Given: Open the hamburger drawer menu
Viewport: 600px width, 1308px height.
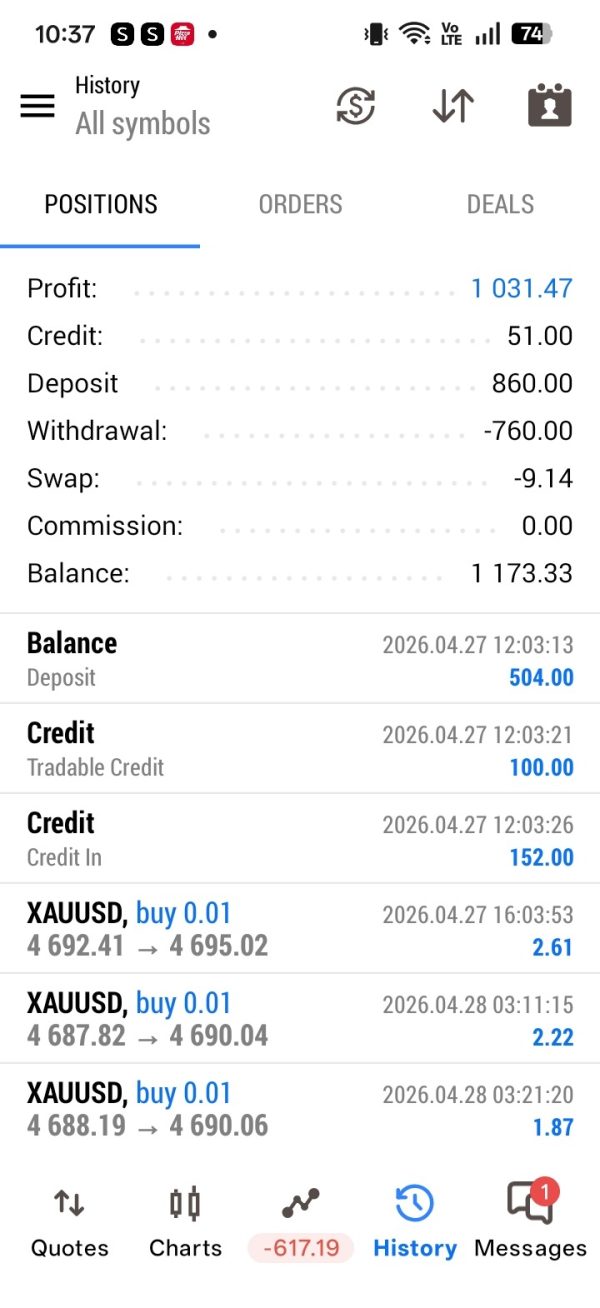Looking at the screenshot, I should [38, 106].
